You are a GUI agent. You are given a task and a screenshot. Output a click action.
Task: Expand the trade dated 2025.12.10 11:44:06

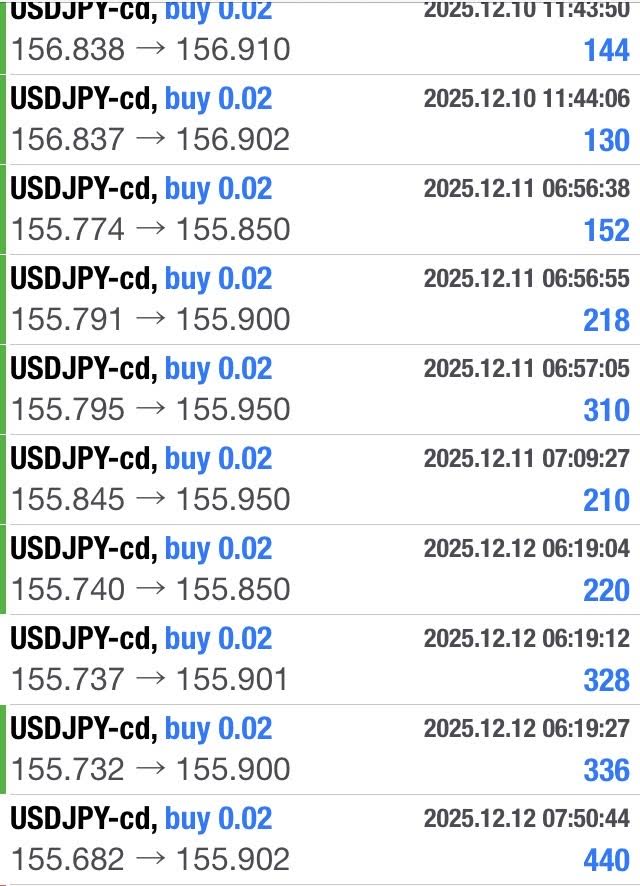pyautogui.click(x=320, y=119)
